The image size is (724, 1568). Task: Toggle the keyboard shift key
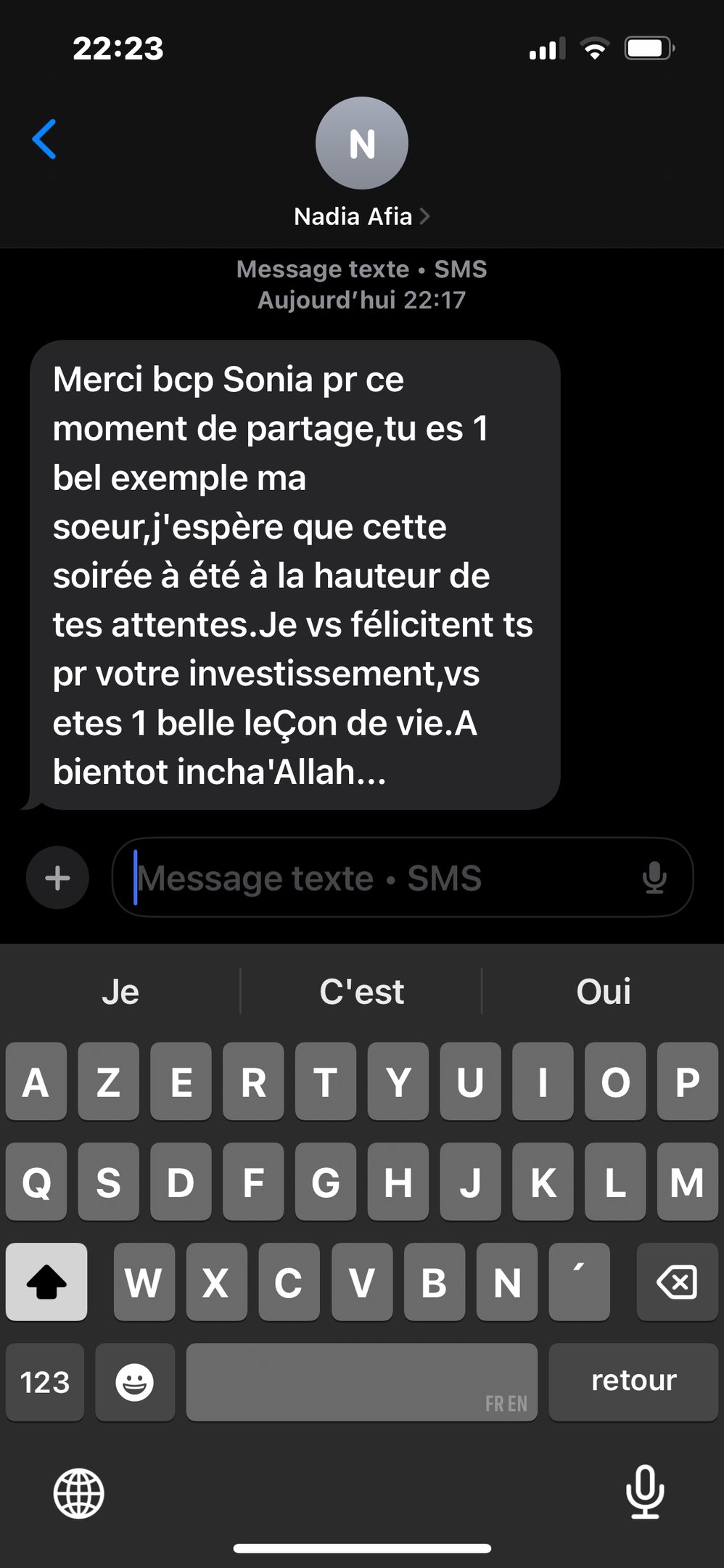point(46,1282)
